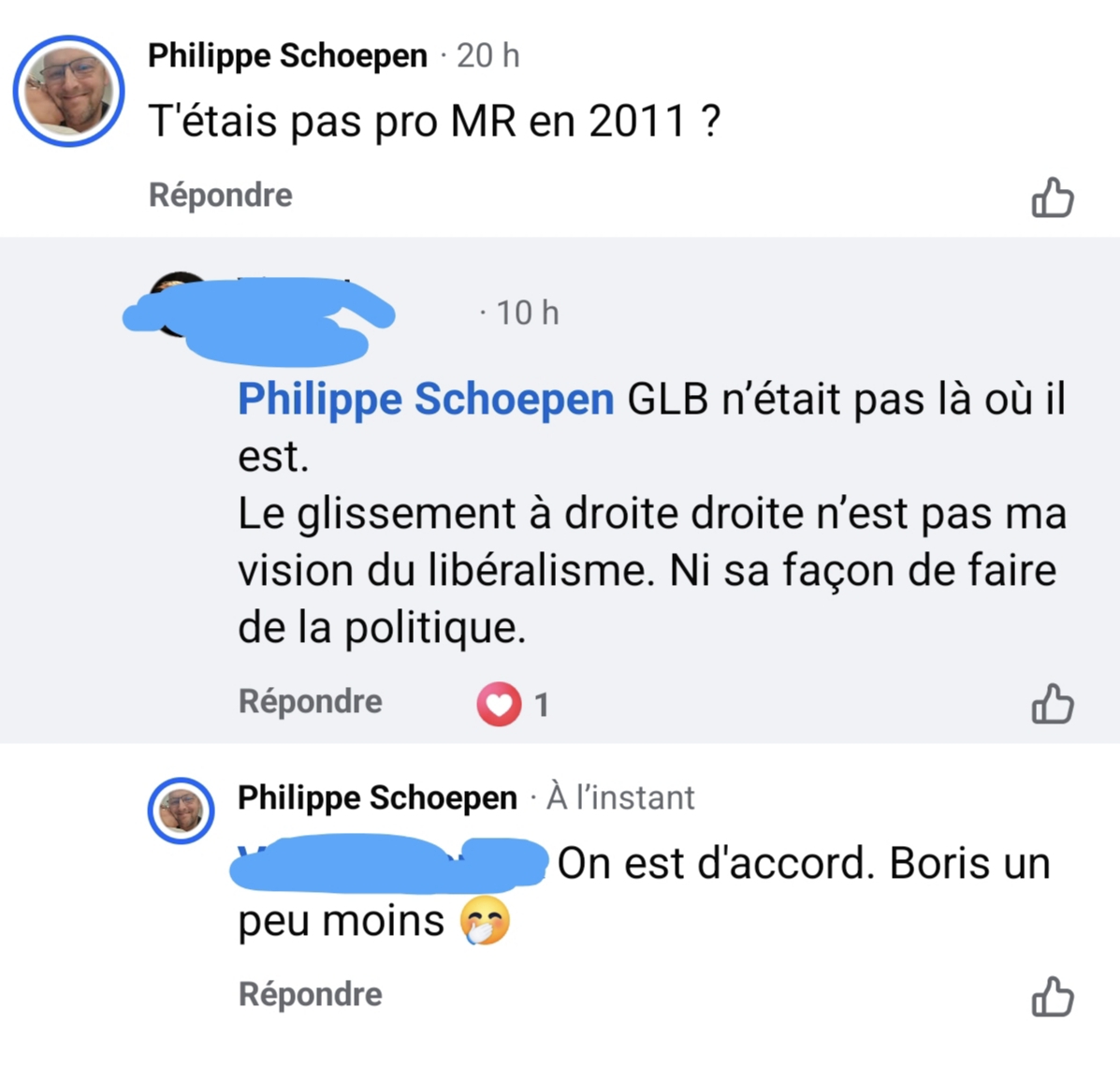Like the comment "T'étais pas pro MR en 2011 ?"
The width and height of the screenshot is (1120, 1066).
click(1052, 197)
